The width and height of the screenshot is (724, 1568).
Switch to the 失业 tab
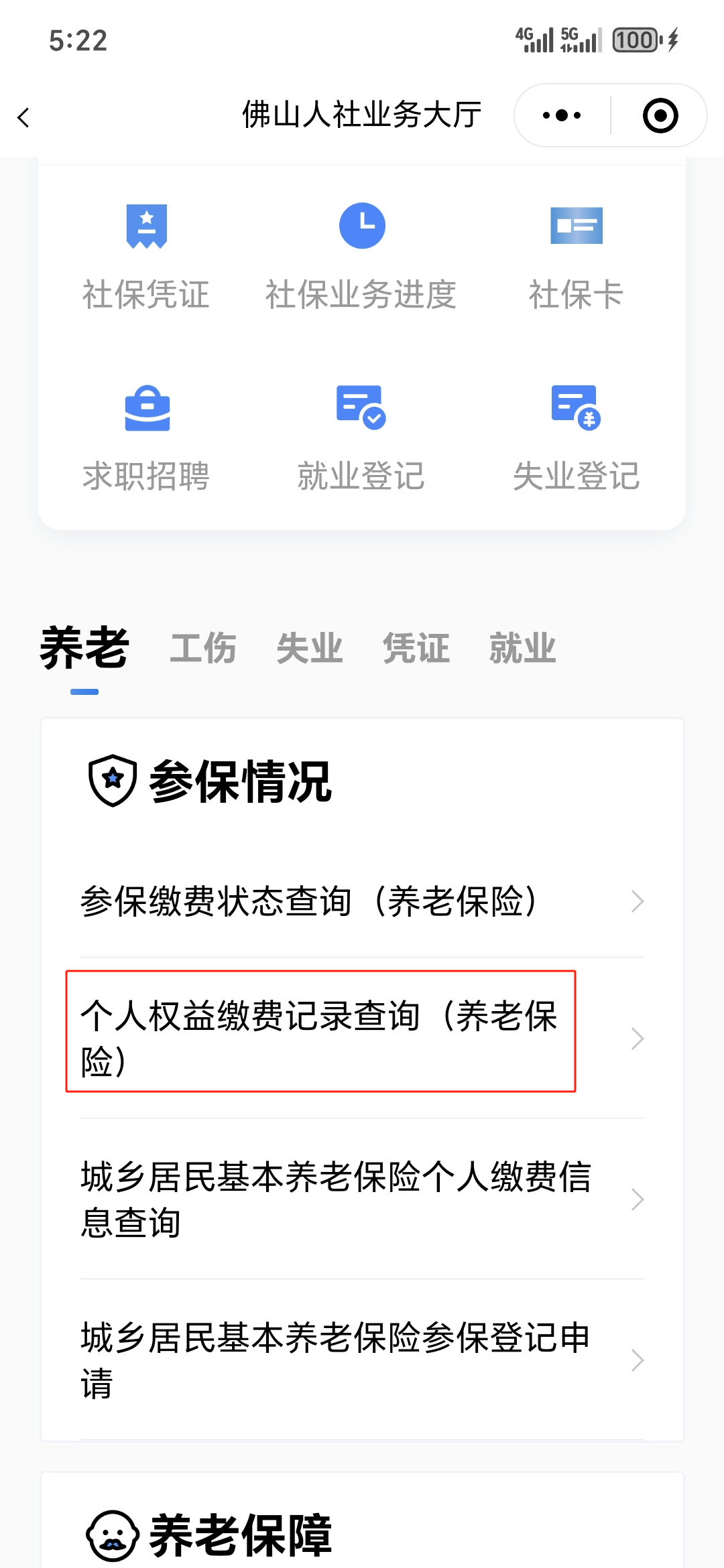coord(310,648)
